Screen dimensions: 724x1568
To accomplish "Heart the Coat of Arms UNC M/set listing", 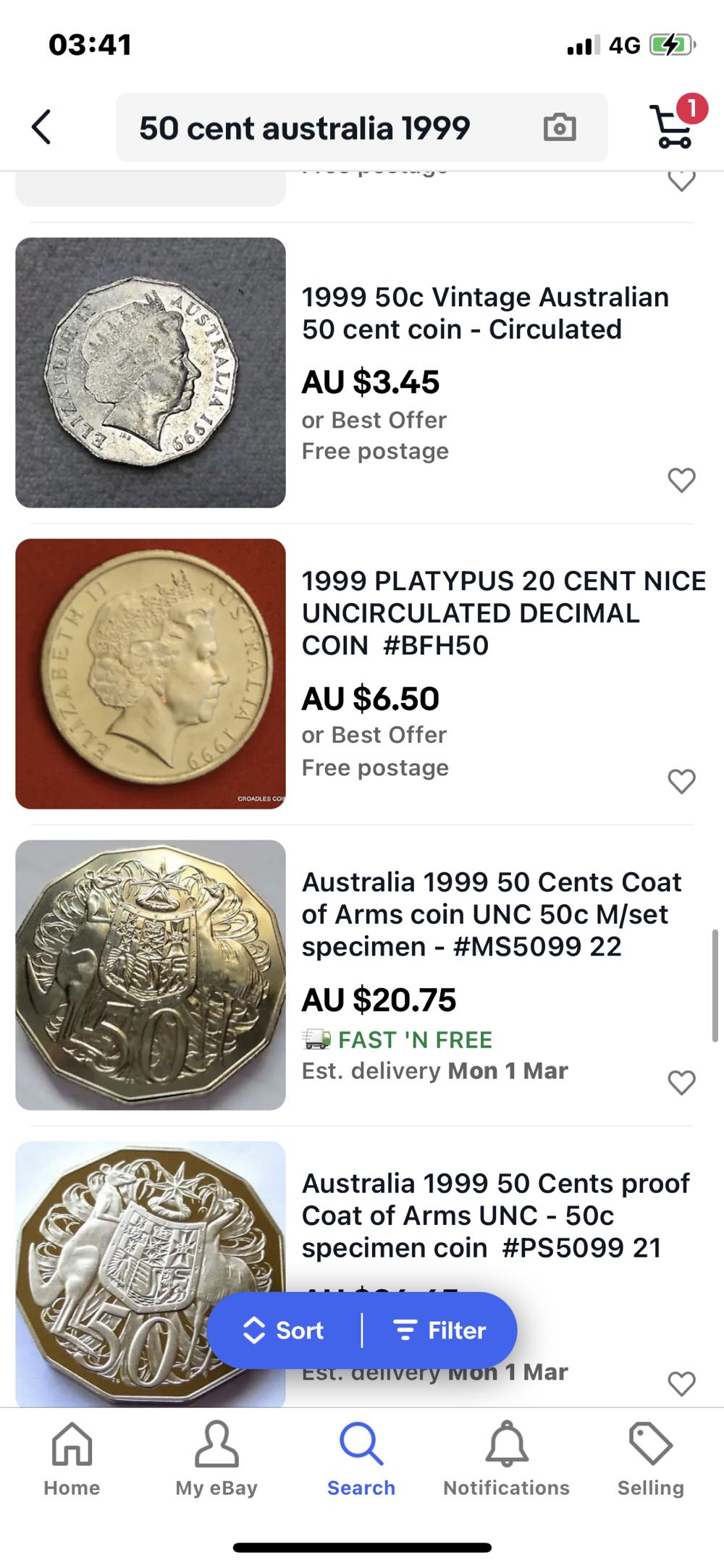I will tap(681, 1083).
